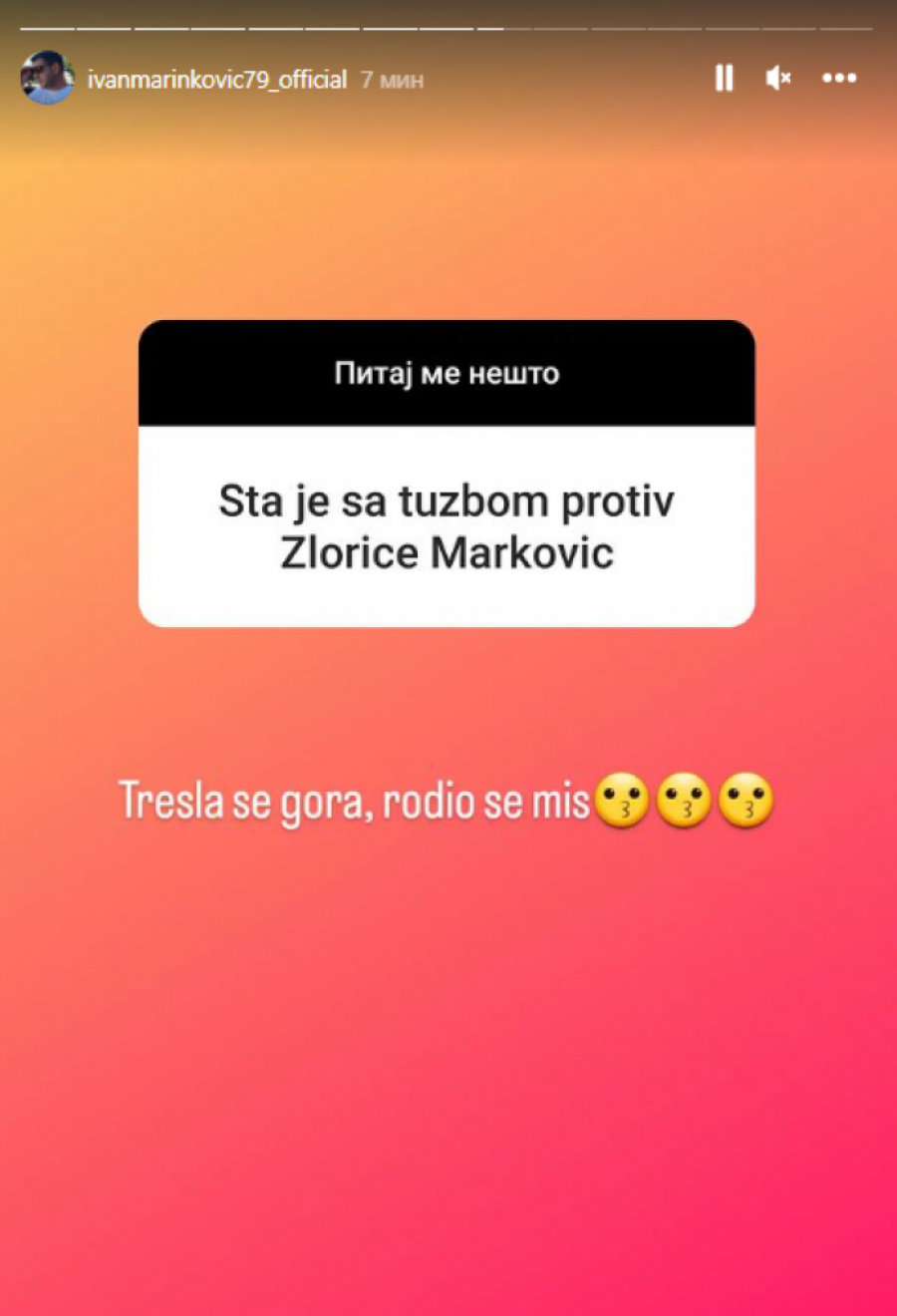
Task: Open the story overflow menu
Action: coord(839,78)
